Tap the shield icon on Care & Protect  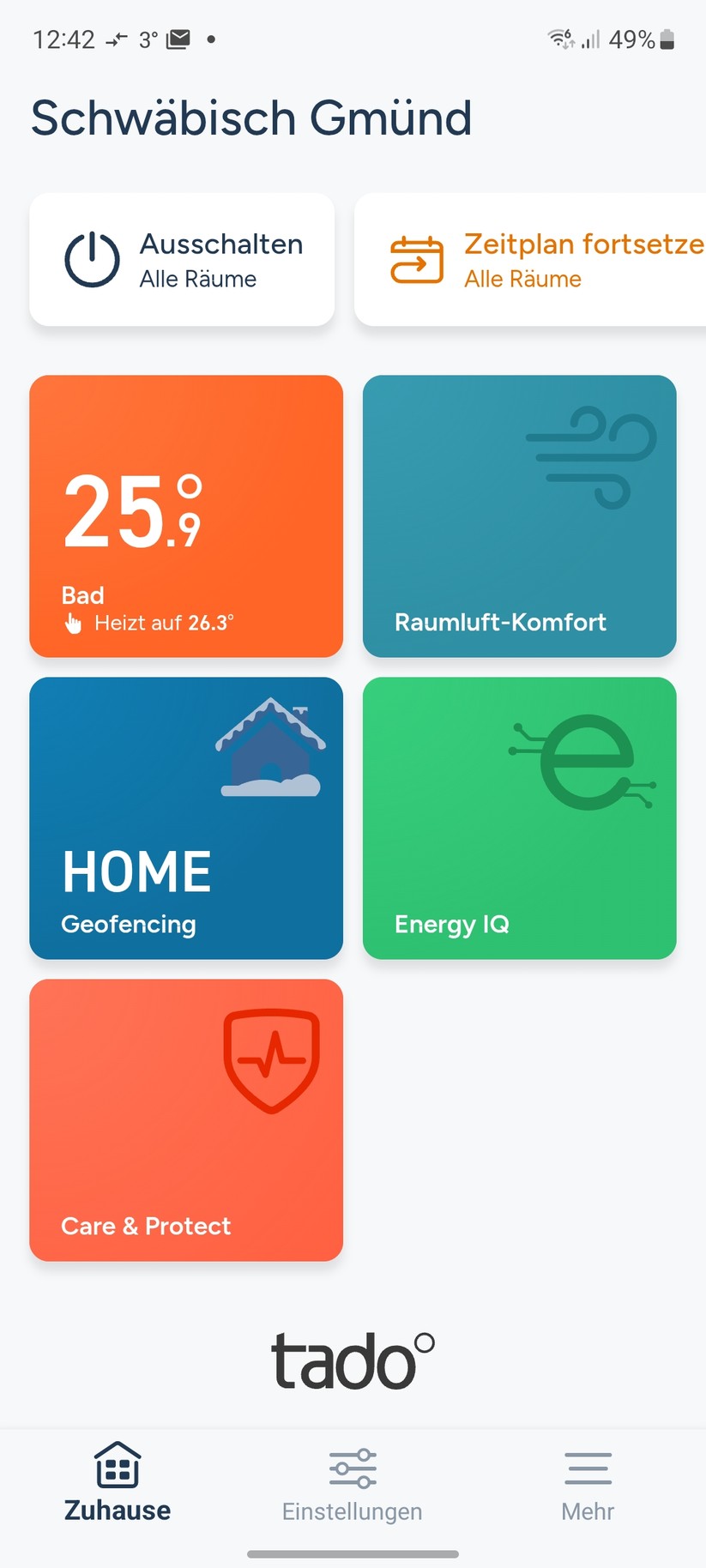click(271, 1059)
